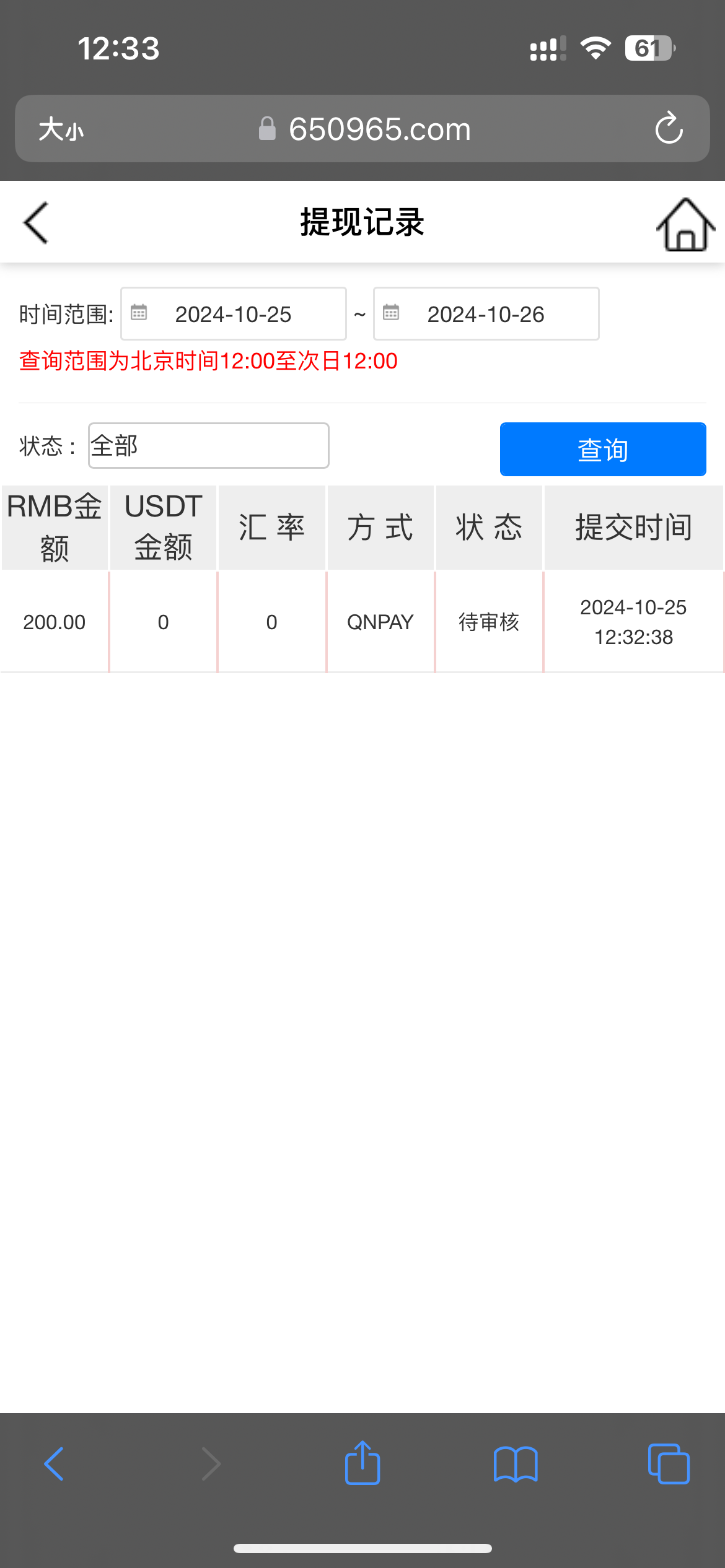Image resolution: width=725 pixels, height=1568 pixels.
Task: Go back from the 提现记录 page
Action: [36, 223]
